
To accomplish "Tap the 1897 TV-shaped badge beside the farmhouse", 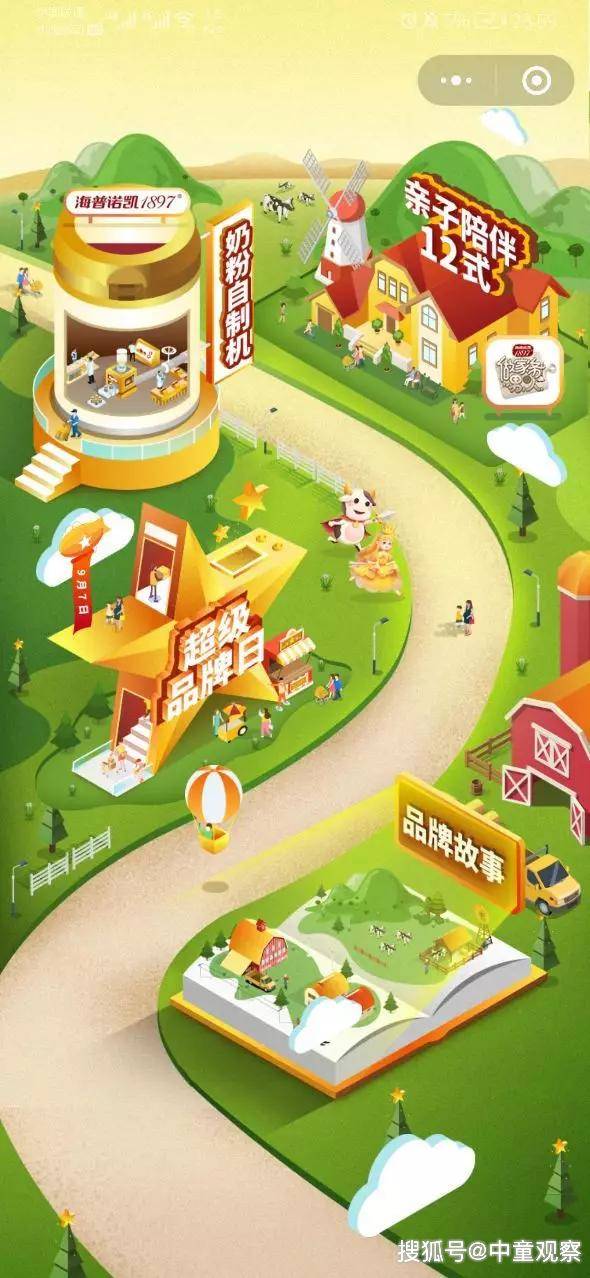I will tap(524, 373).
